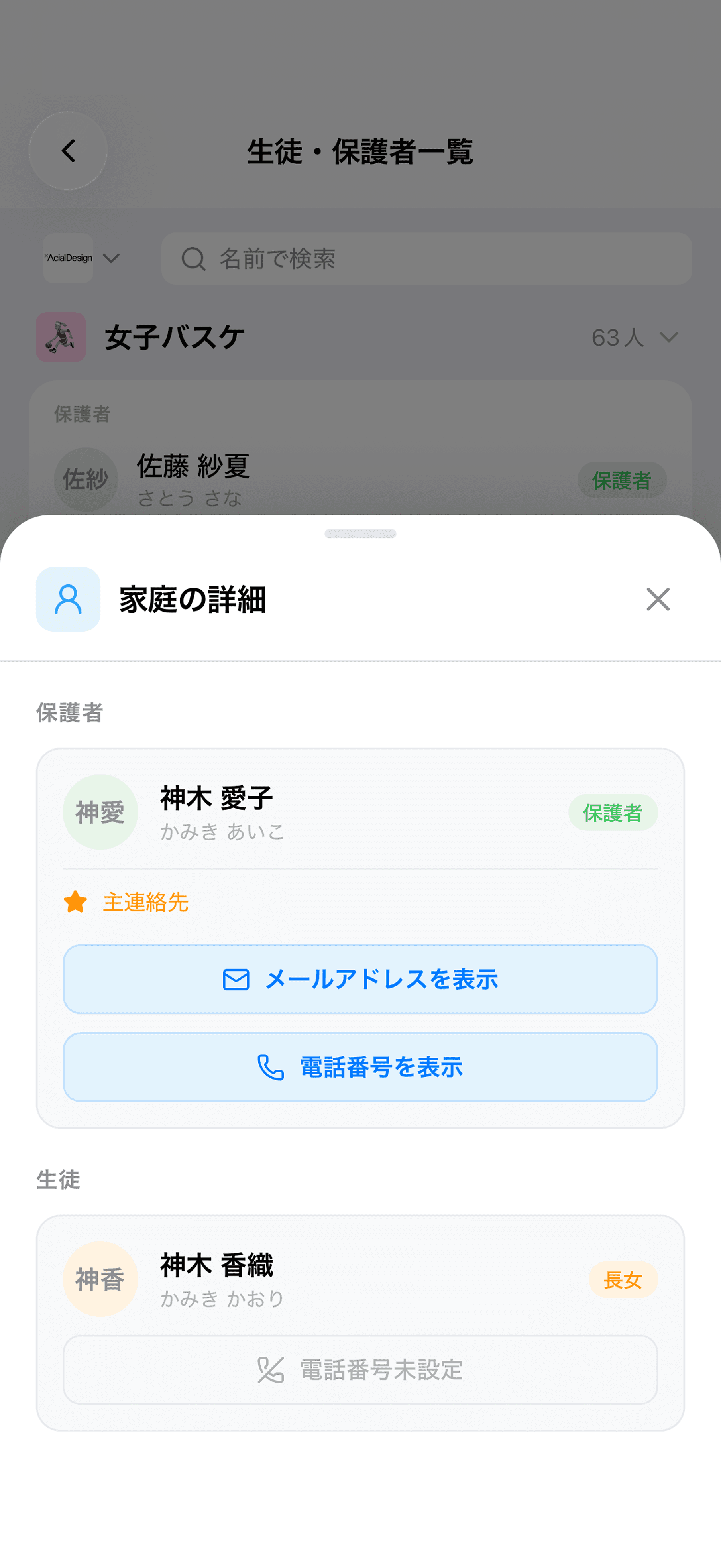The image size is (721, 1568).
Task: Tap the 神香 student avatar circle
Action: (100, 1278)
